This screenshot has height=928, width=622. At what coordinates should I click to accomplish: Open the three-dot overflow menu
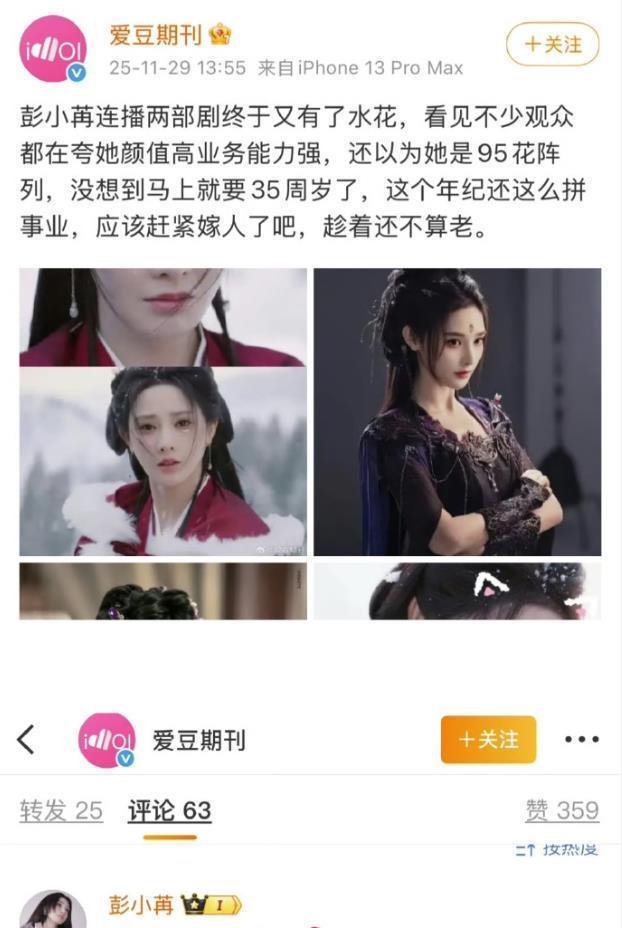point(581,740)
